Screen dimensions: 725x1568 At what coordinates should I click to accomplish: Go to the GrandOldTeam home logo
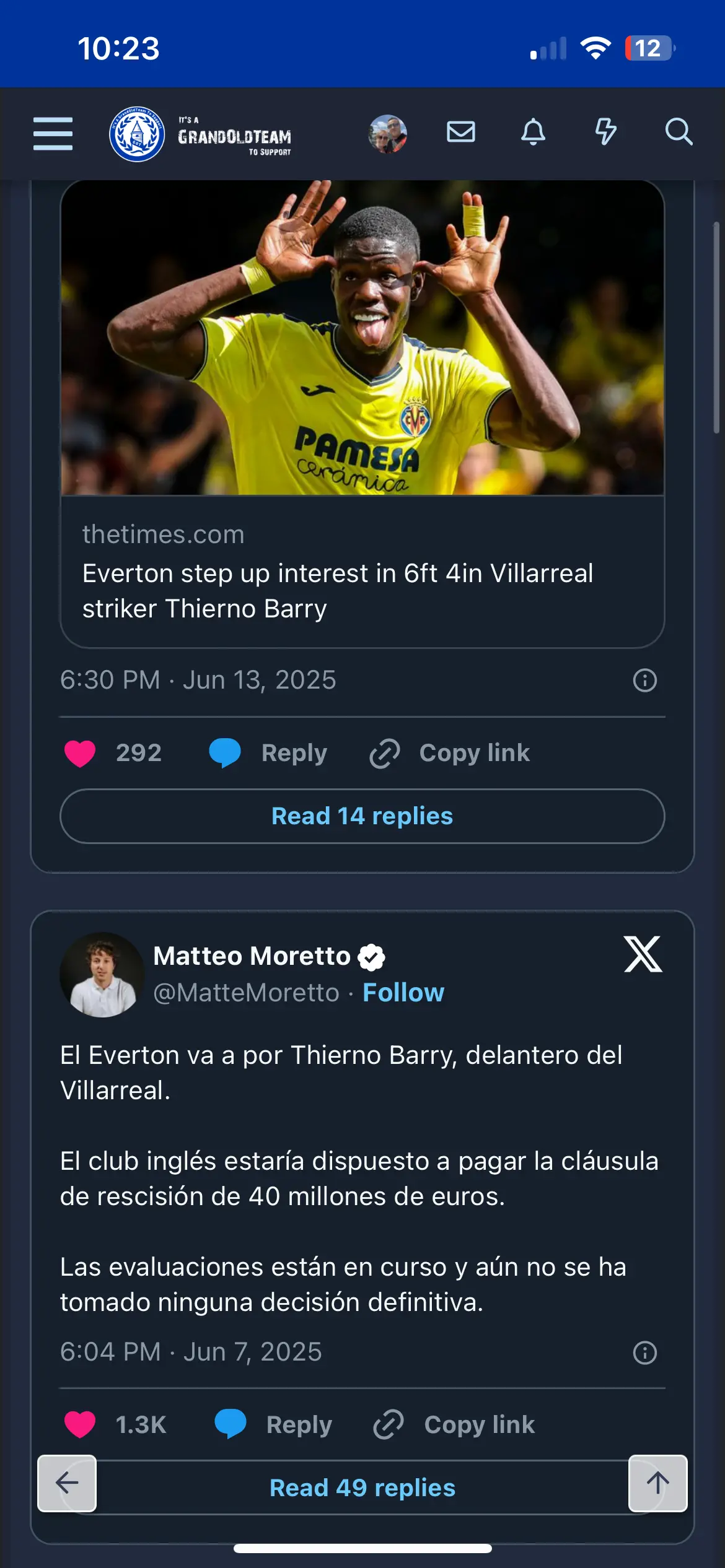tap(200, 134)
